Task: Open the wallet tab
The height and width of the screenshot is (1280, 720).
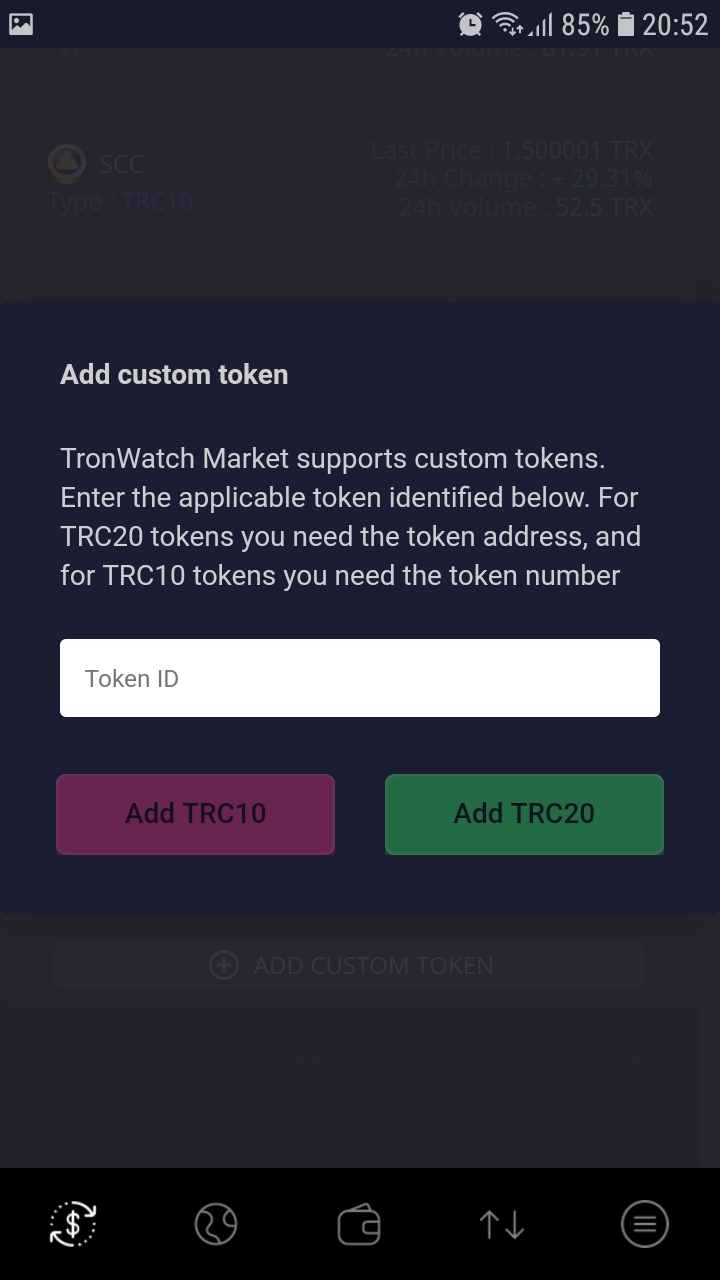Action: 359,1224
